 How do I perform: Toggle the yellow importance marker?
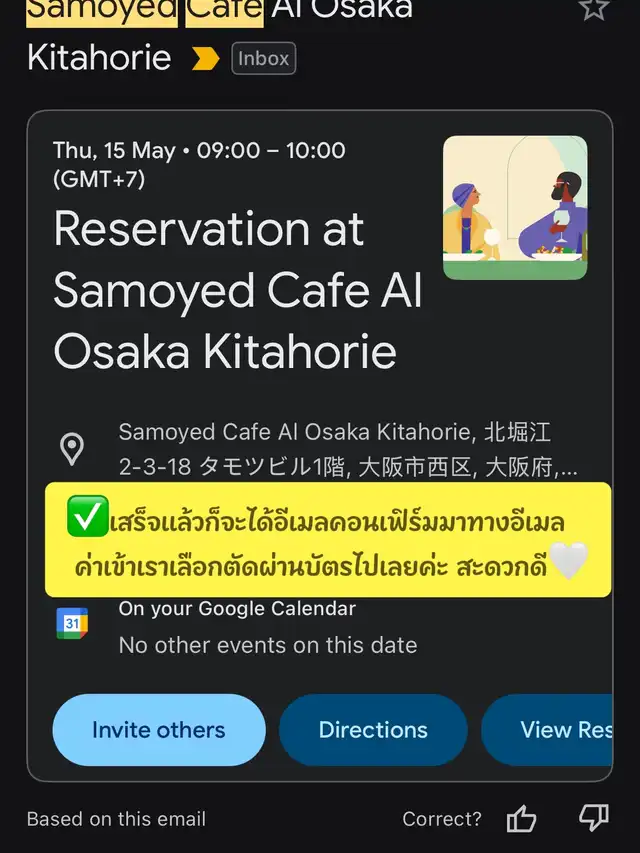pyautogui.click(x=205, y=59)
